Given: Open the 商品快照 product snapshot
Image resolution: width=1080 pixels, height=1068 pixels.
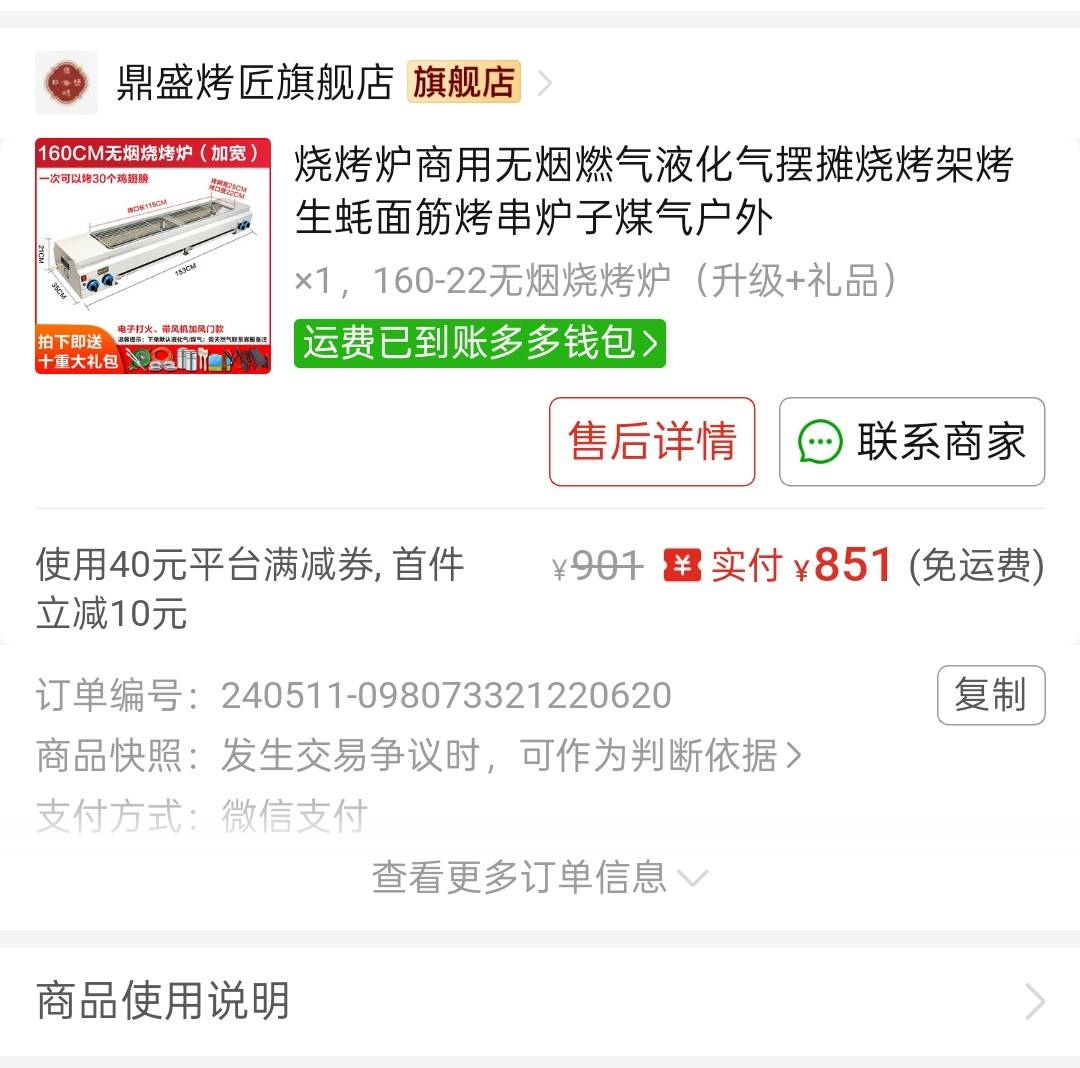Looking at the screenshot, I should pos(510,756).
